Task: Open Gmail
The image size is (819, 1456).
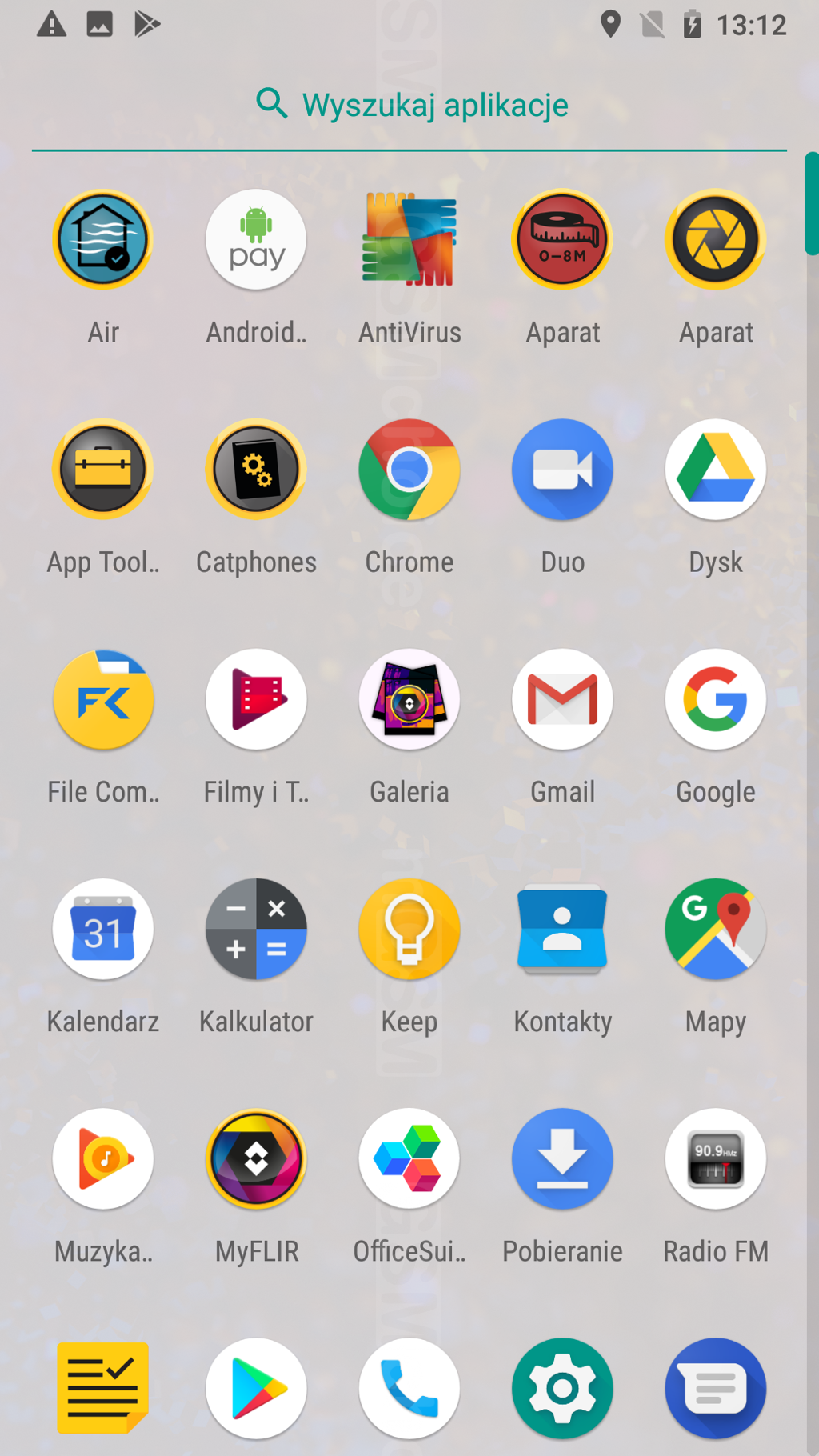Action: (x=562, y=700)
